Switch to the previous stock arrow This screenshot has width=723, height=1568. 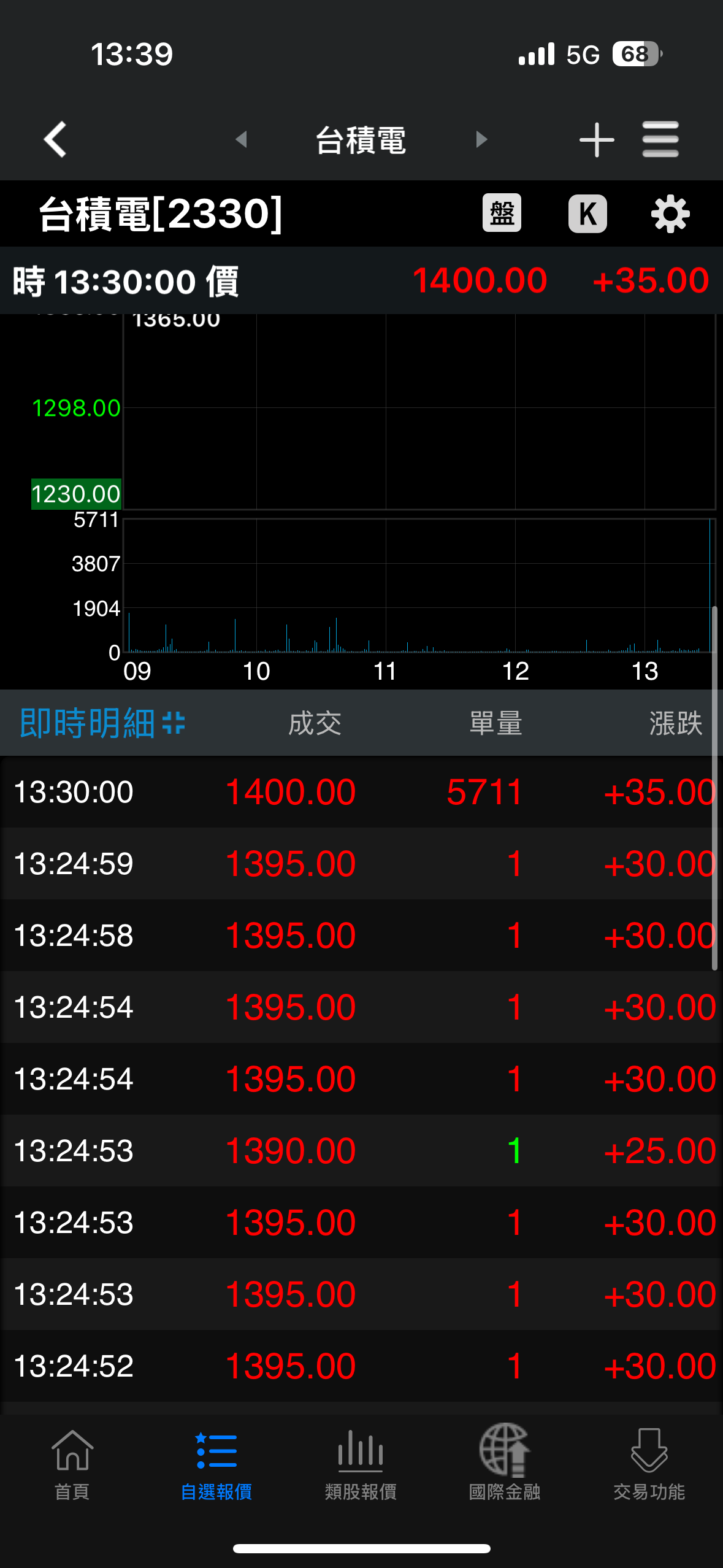(x=242, y=139)
